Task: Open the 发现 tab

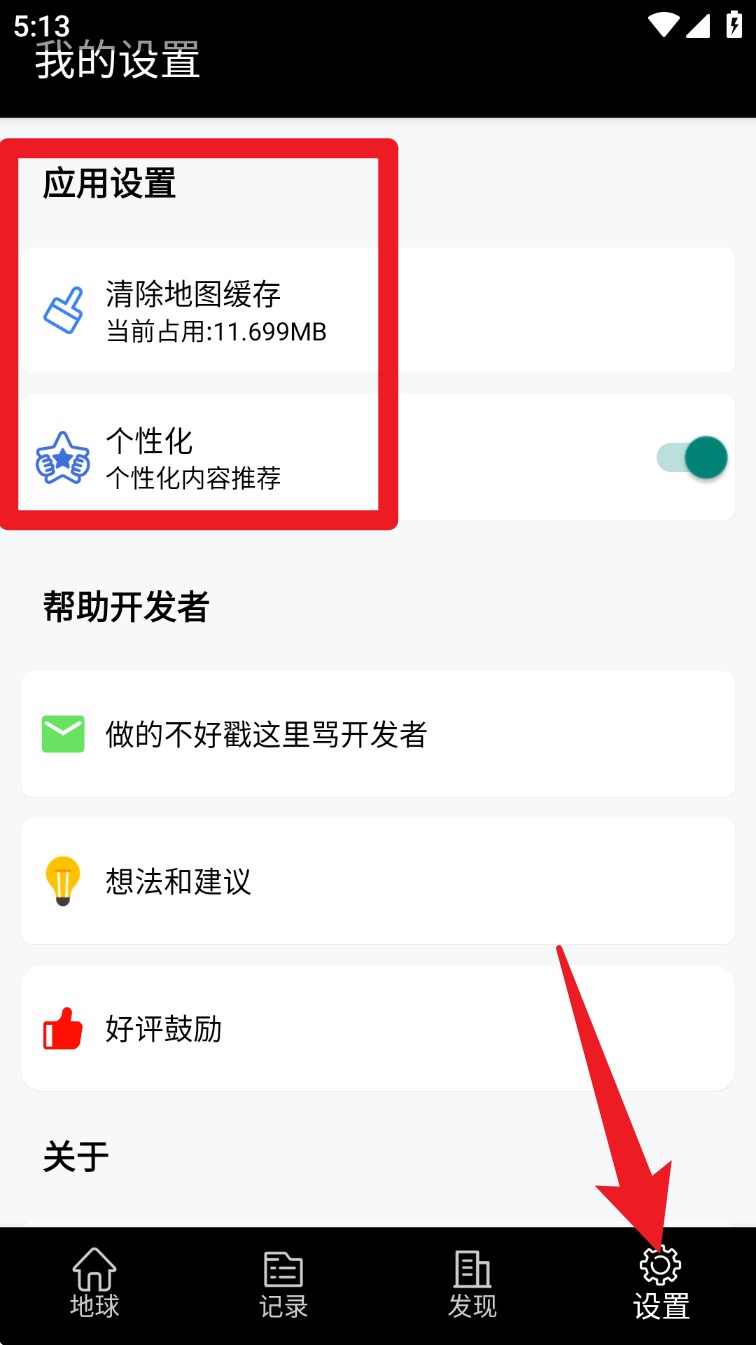Action: point(472,1285)
